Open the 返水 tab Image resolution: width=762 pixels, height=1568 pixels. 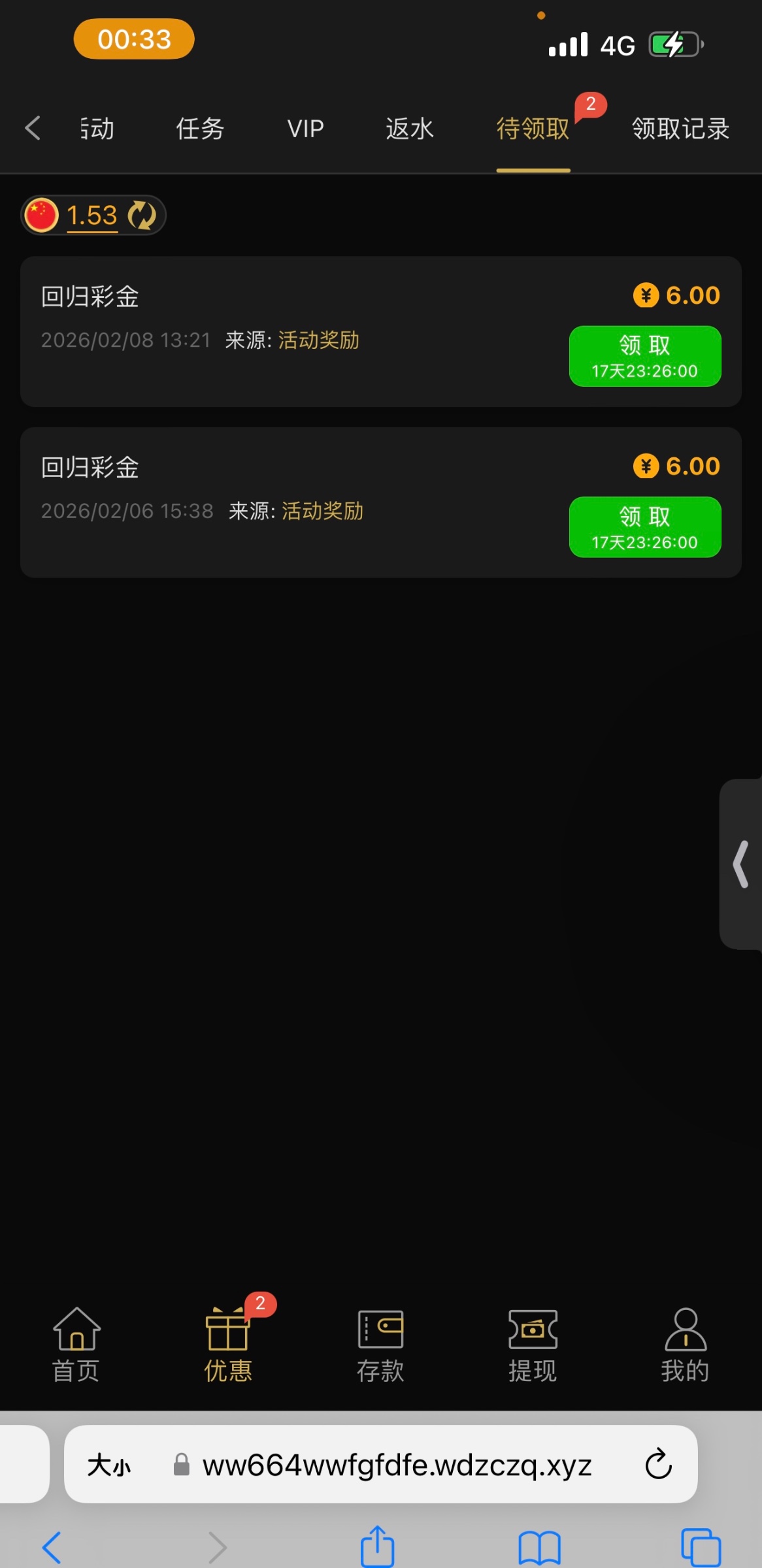409,129
